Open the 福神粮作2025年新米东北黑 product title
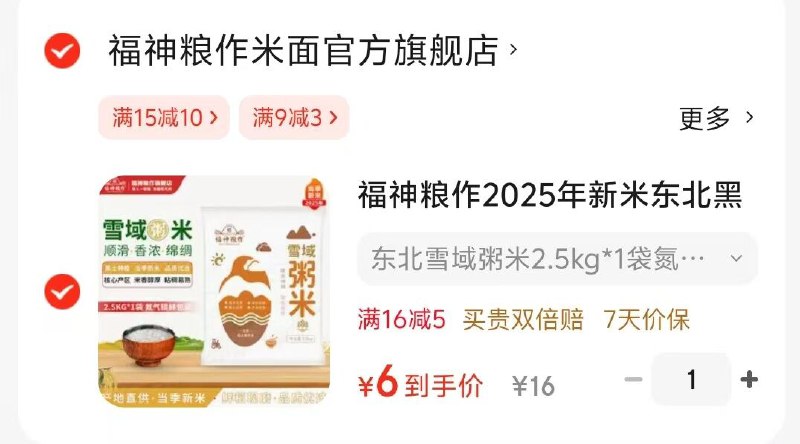 tap(550, 196)
